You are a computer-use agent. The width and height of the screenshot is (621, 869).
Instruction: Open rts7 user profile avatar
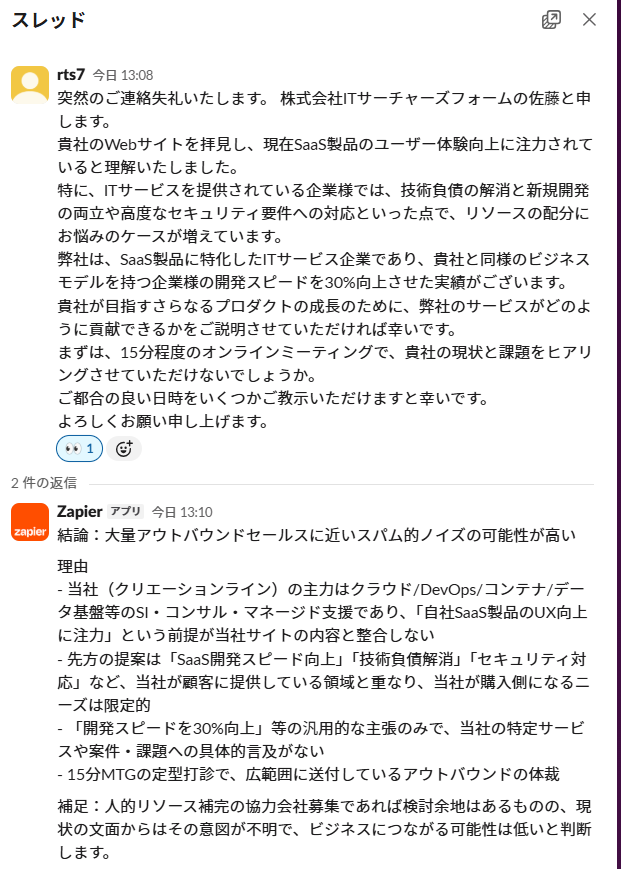click(30, 84)
